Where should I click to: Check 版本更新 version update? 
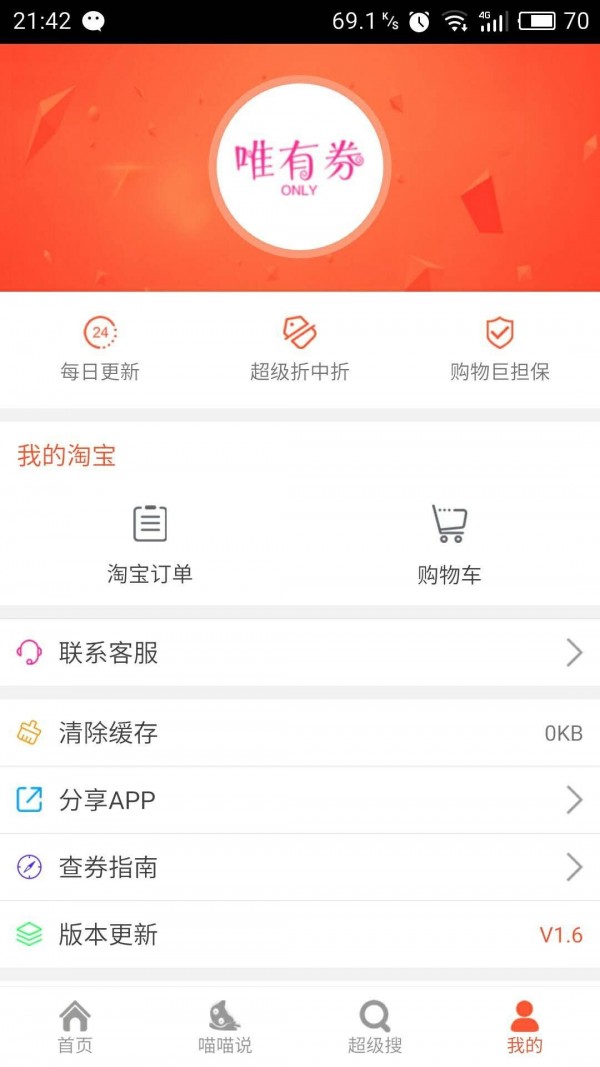click(300, 935)
